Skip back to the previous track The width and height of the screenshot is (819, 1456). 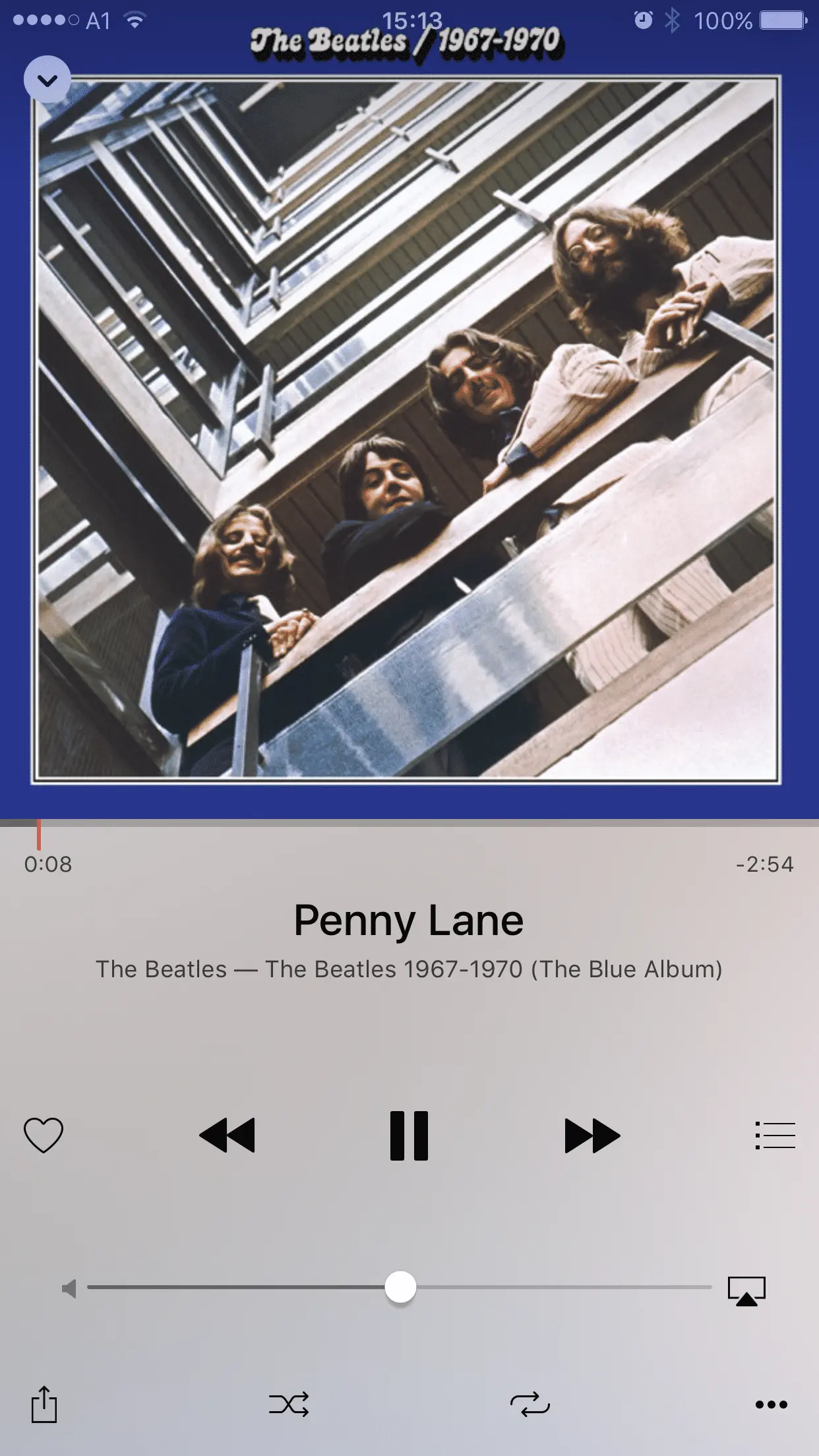point(227,1135)
